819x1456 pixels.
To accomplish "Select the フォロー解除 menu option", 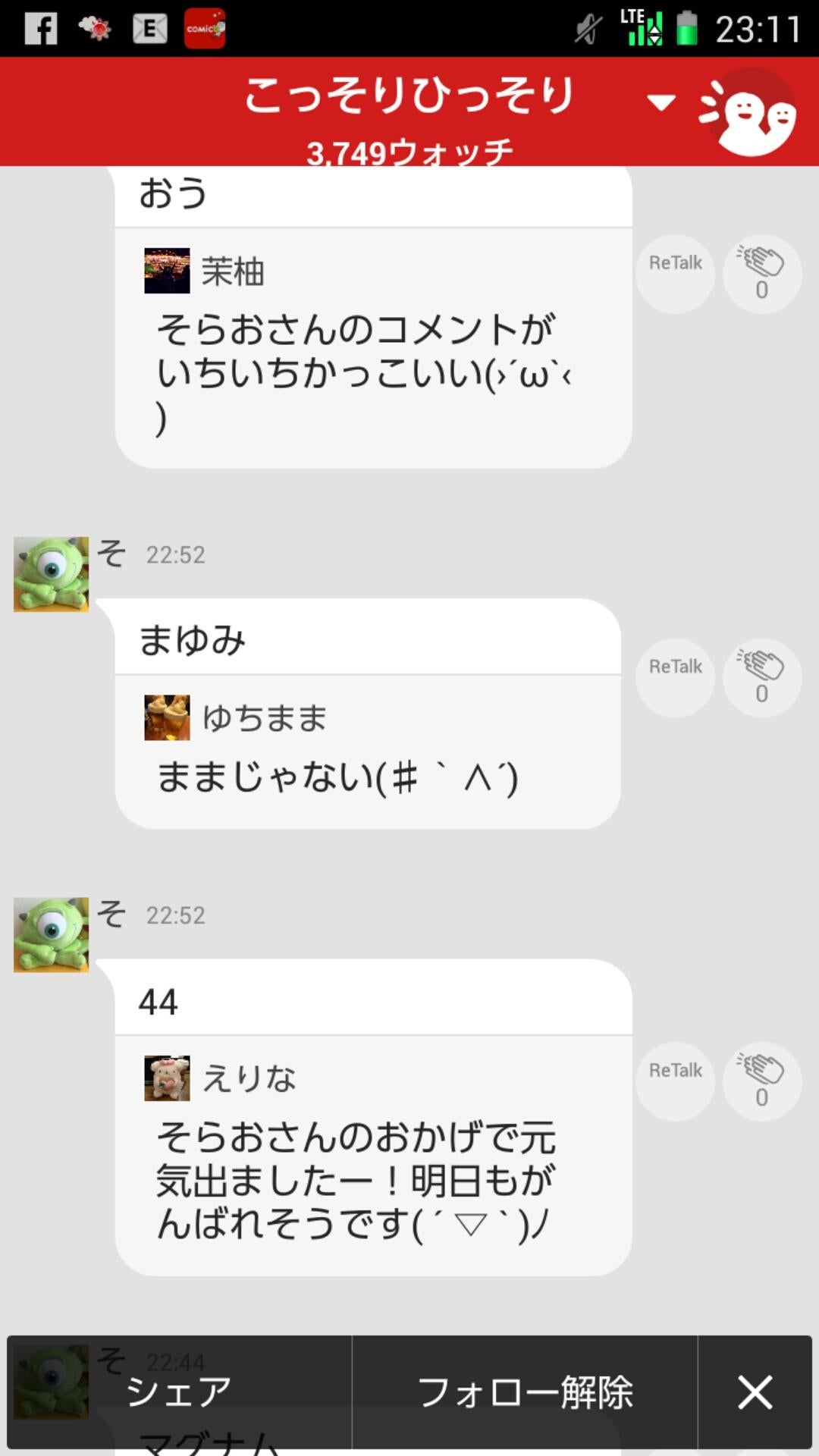I will pos(529,1392).
